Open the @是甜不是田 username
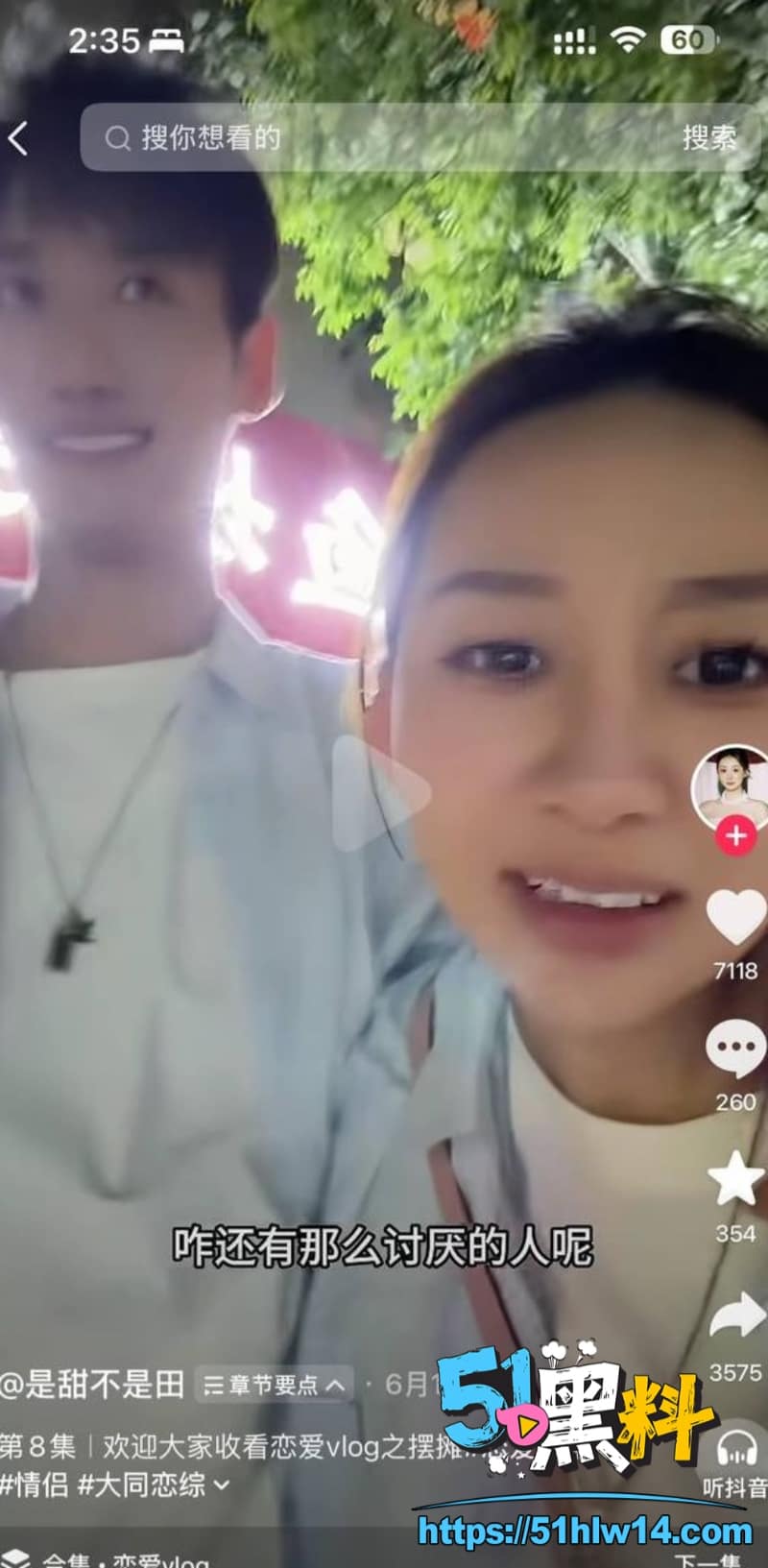Viewport: 768px width, 1568px height. 92,1385
